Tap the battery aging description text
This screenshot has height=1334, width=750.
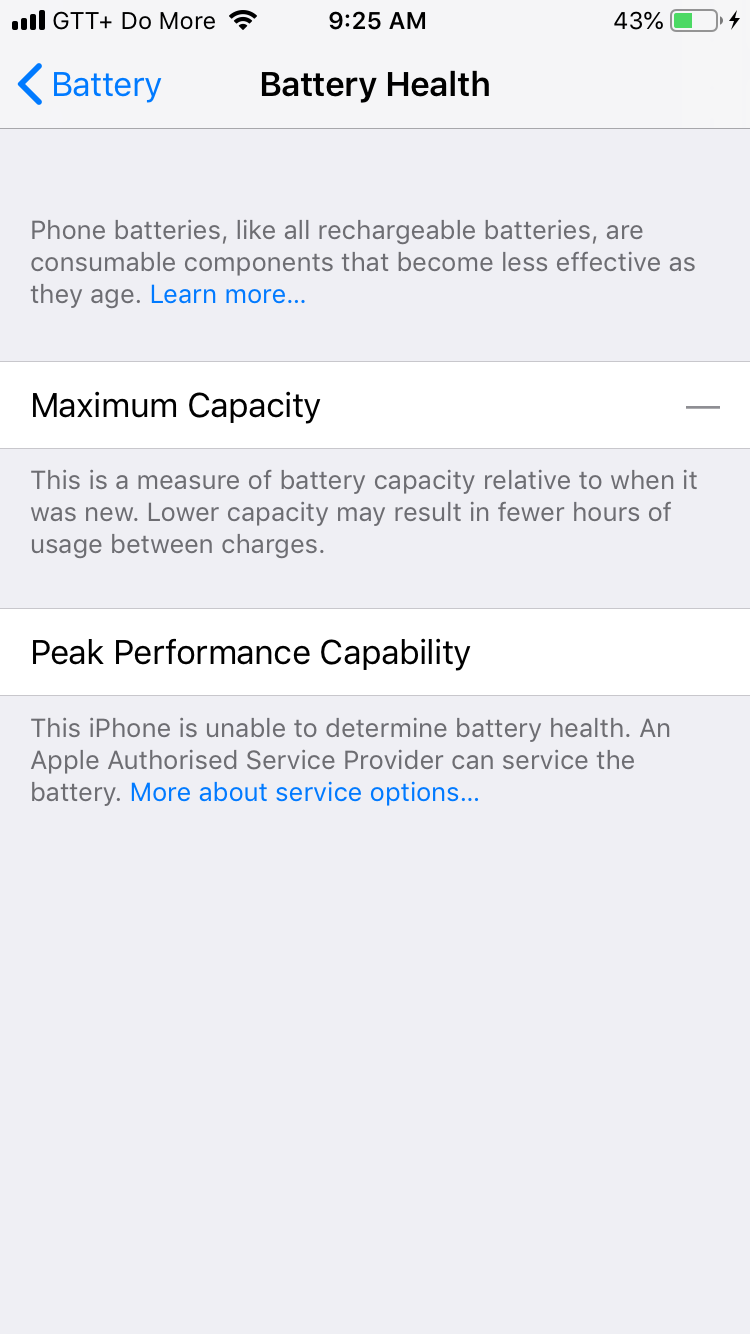tap(363, 261)
